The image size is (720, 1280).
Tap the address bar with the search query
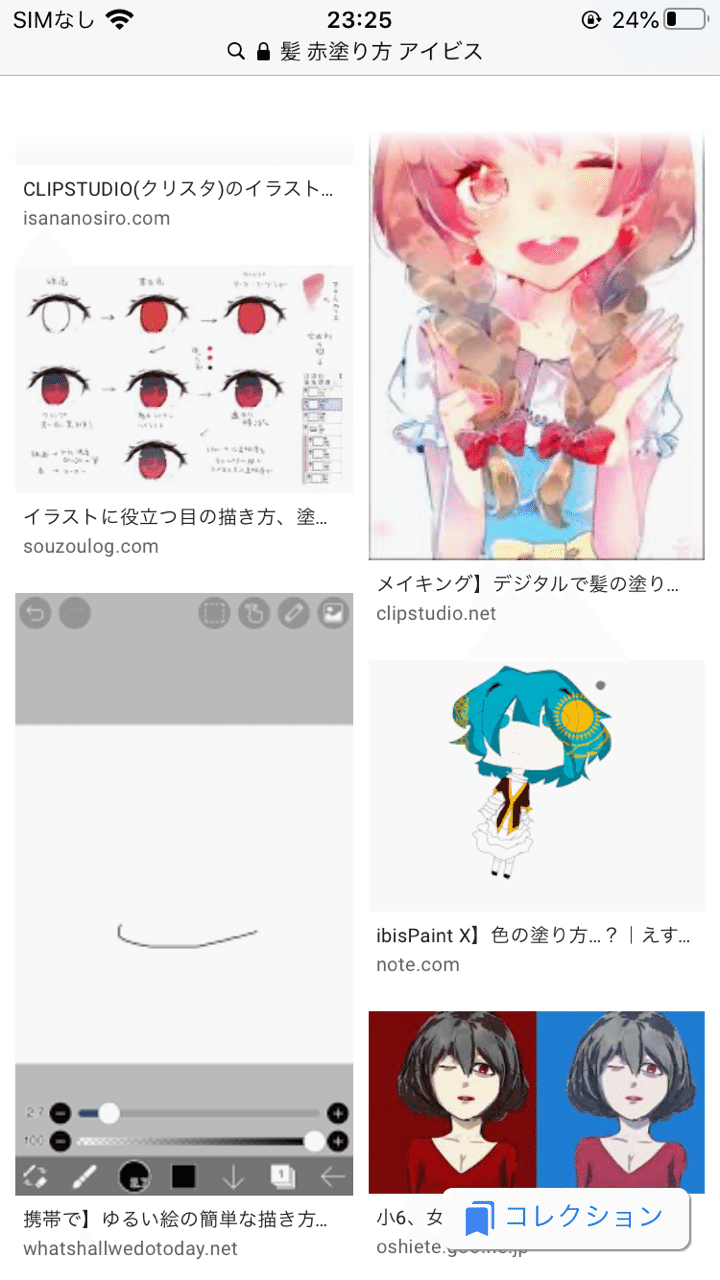click(360, 52)
